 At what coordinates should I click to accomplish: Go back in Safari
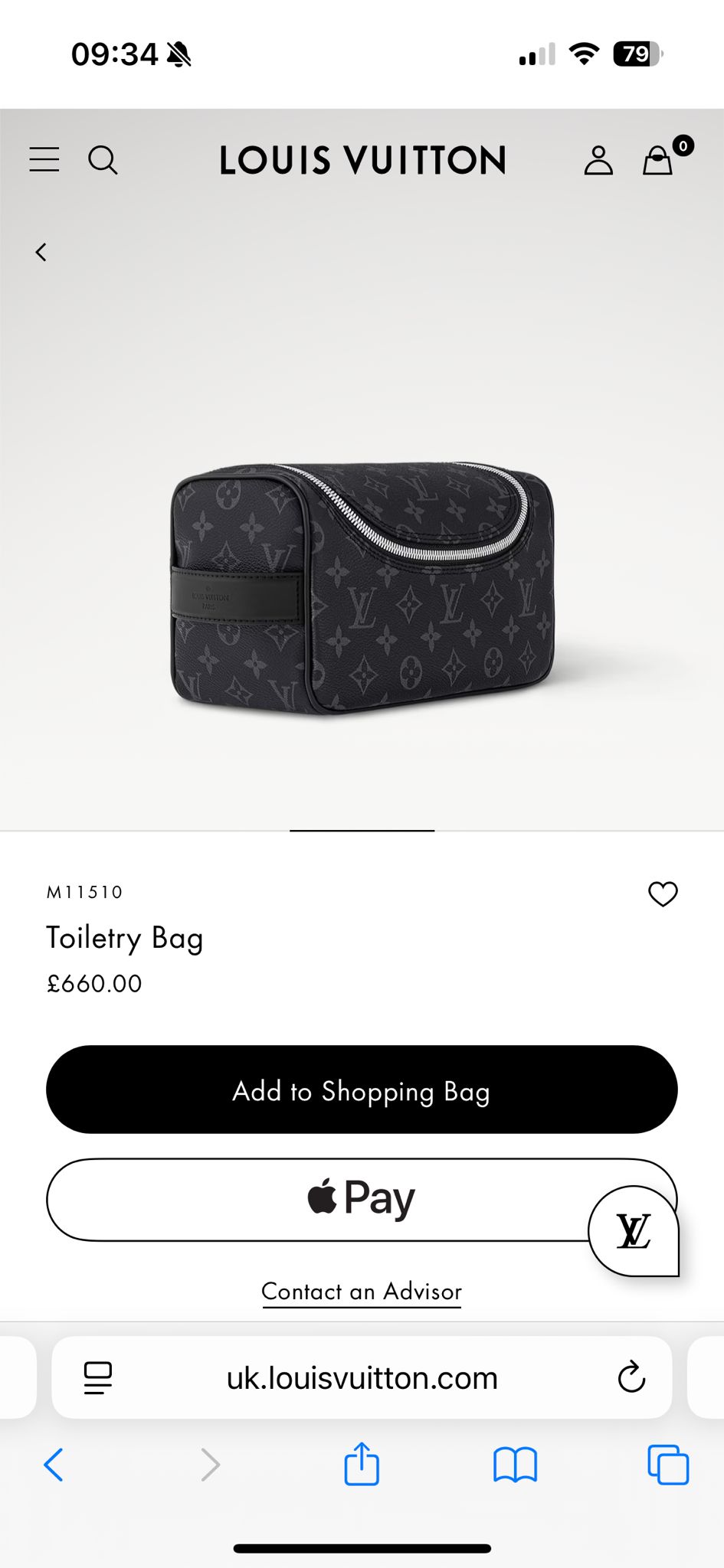click(x=54, y=1465)
